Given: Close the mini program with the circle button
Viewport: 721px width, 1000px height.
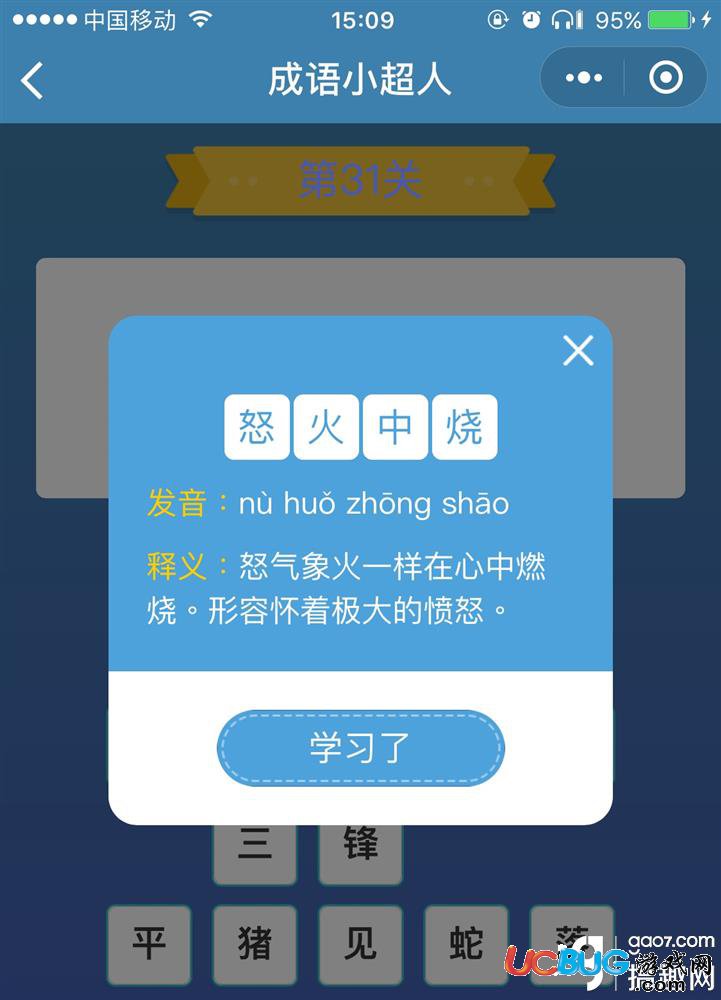Looking at the screenshot, I should click(x=665, y=78).
